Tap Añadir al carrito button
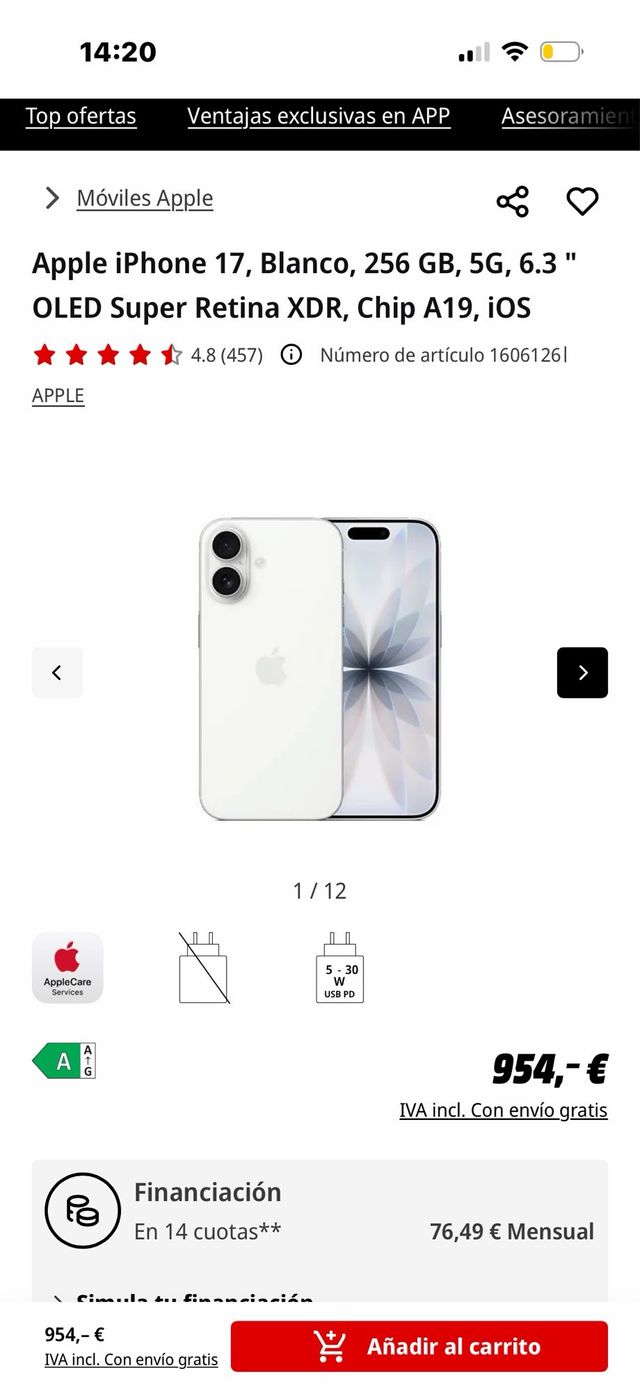The width and height of the screenshot is (640, 1391). coord(419,1346)
